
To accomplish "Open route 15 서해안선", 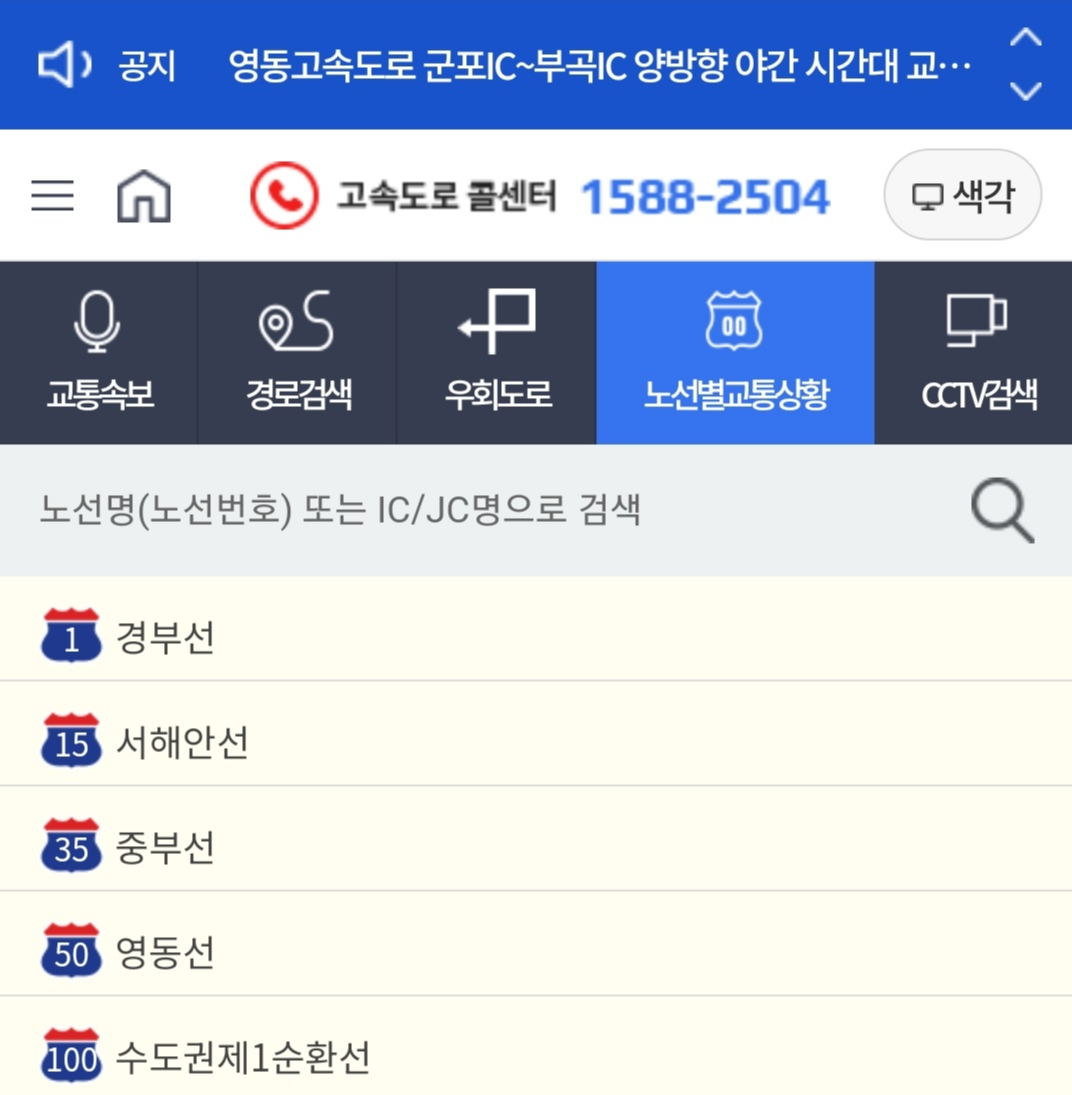I will (x=536, y=733).
